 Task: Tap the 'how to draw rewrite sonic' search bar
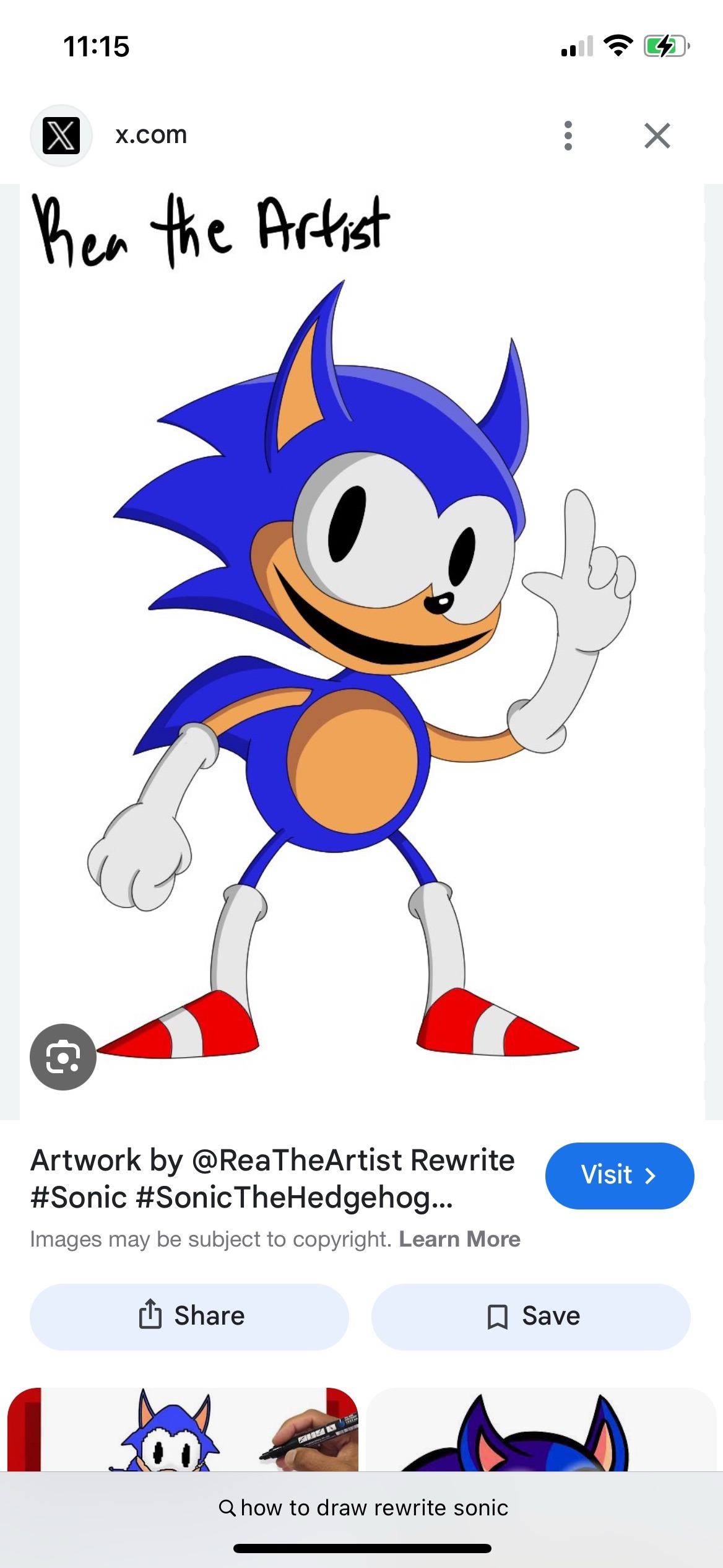tap(363, 1508)
